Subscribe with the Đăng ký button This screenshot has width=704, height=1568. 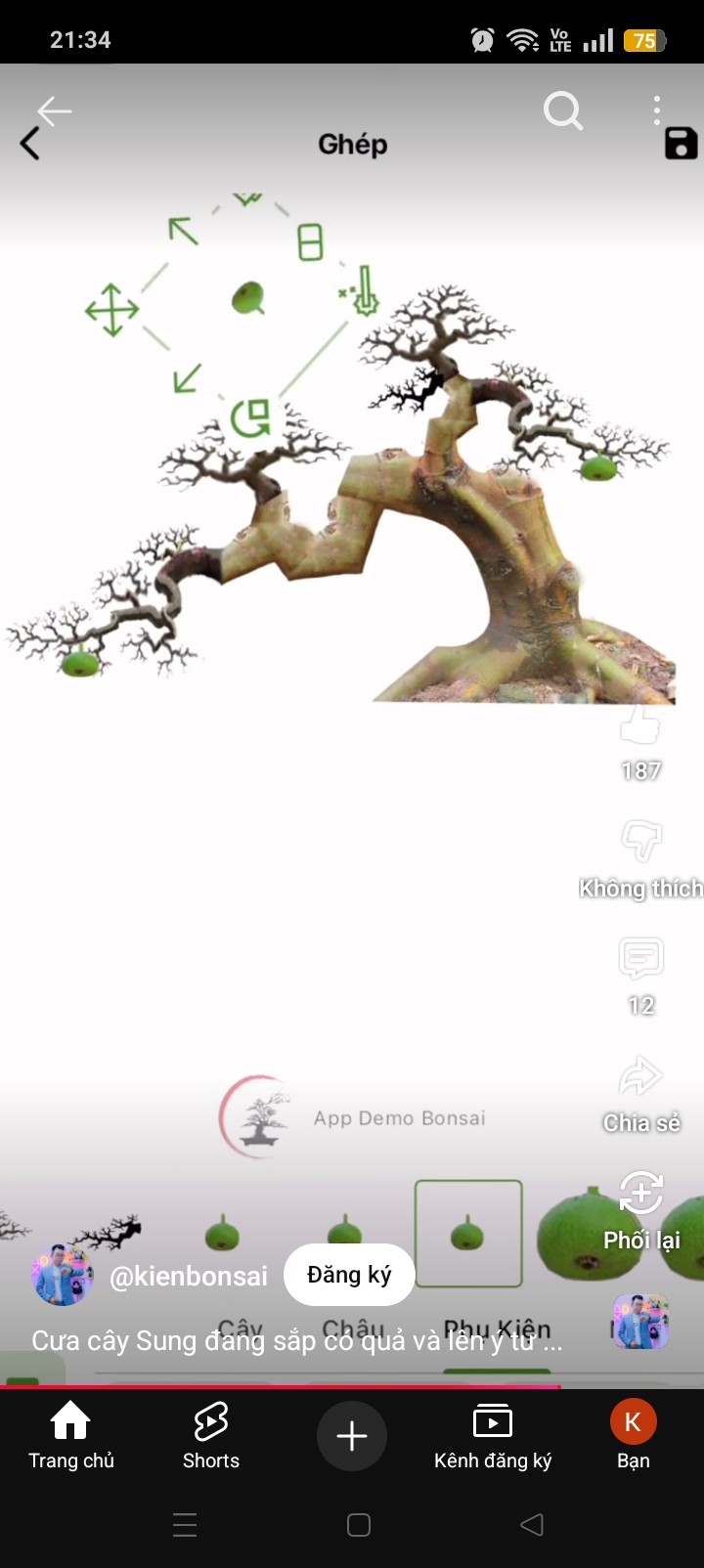point(349,1275)
